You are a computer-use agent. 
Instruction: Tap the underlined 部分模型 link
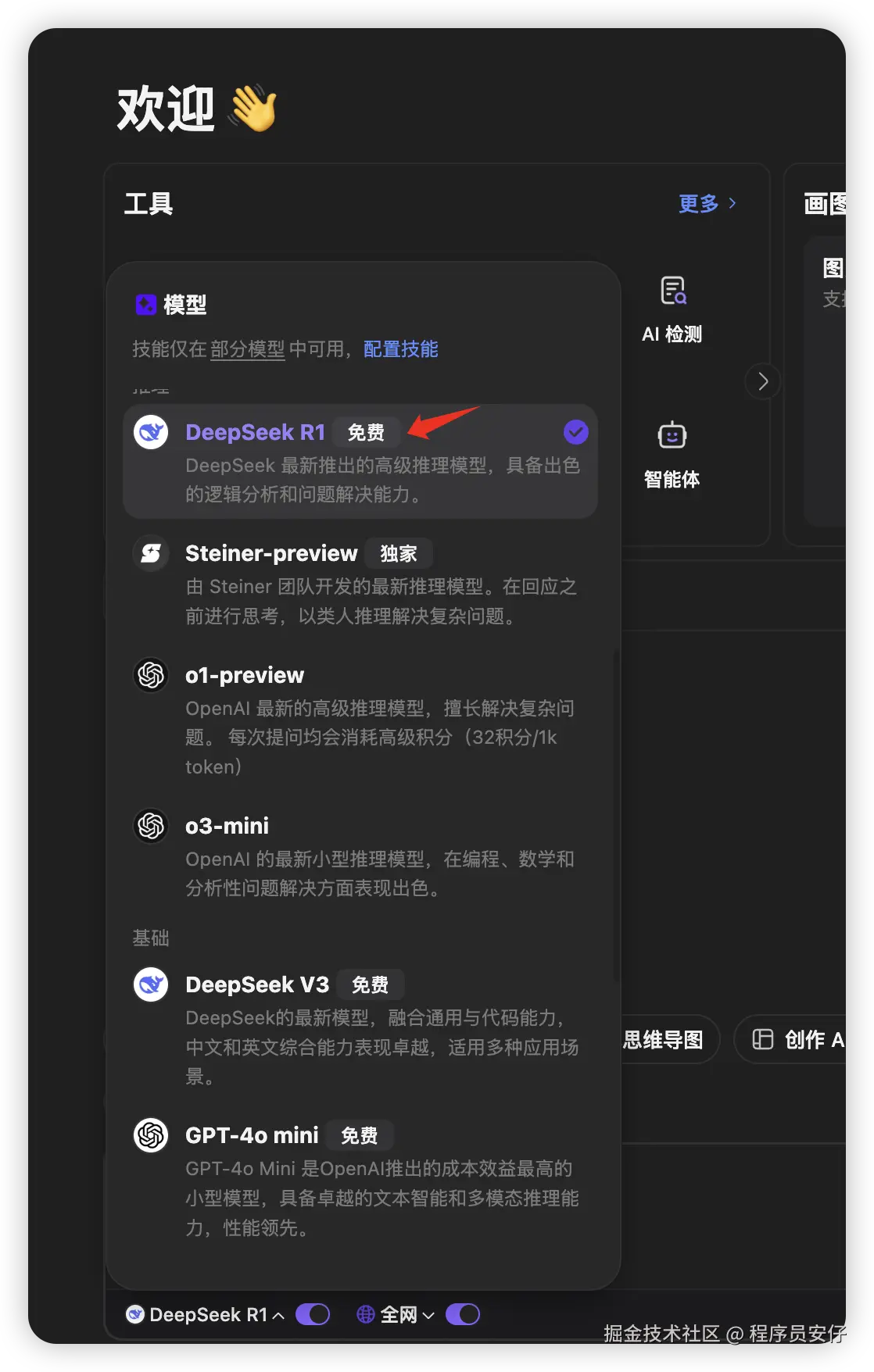pyautogui.click(x=247, y=348)
